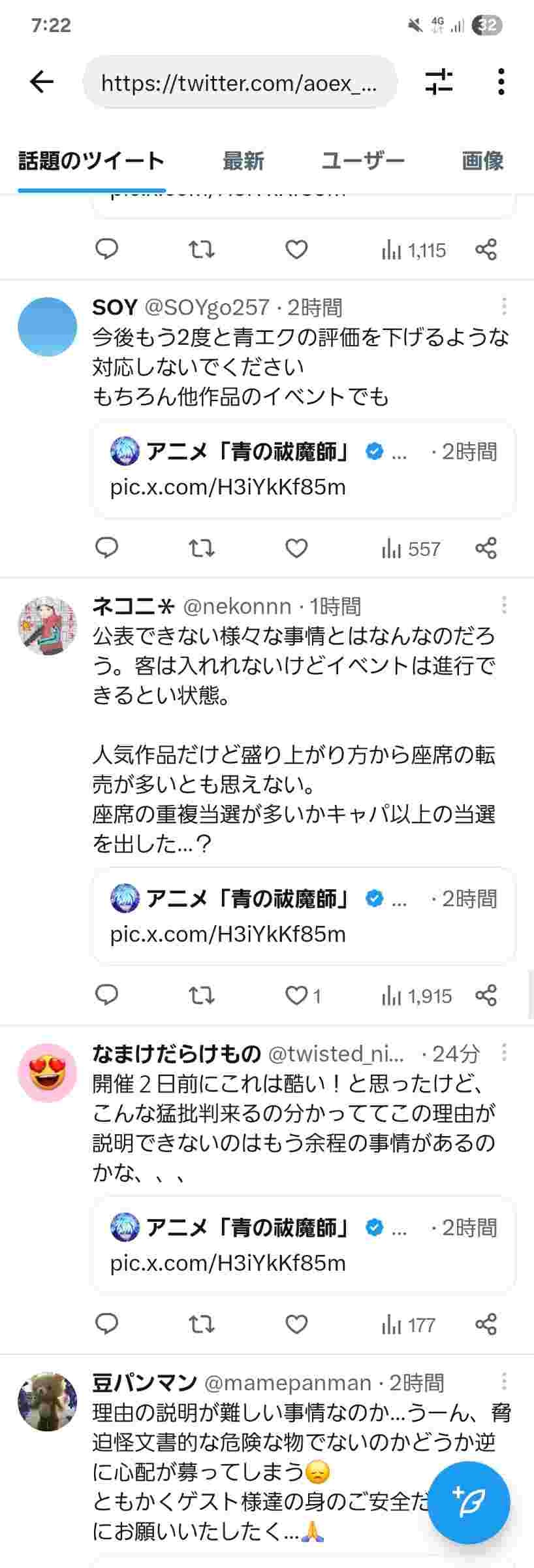Open the search filter settings icon
Viewport: 534px width, 1568px height.
[439, 82]
